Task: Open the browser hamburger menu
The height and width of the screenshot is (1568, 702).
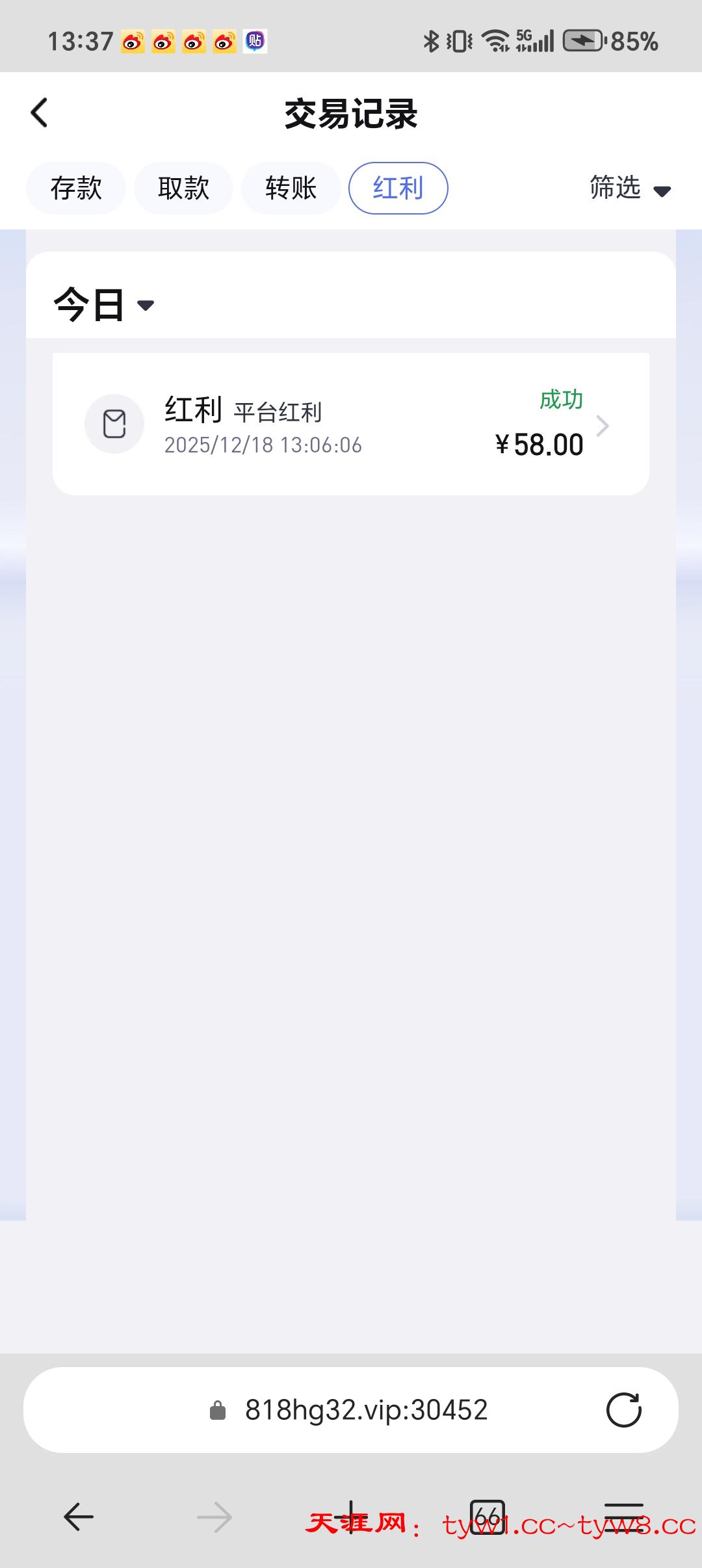Action: coord(623,1517)
